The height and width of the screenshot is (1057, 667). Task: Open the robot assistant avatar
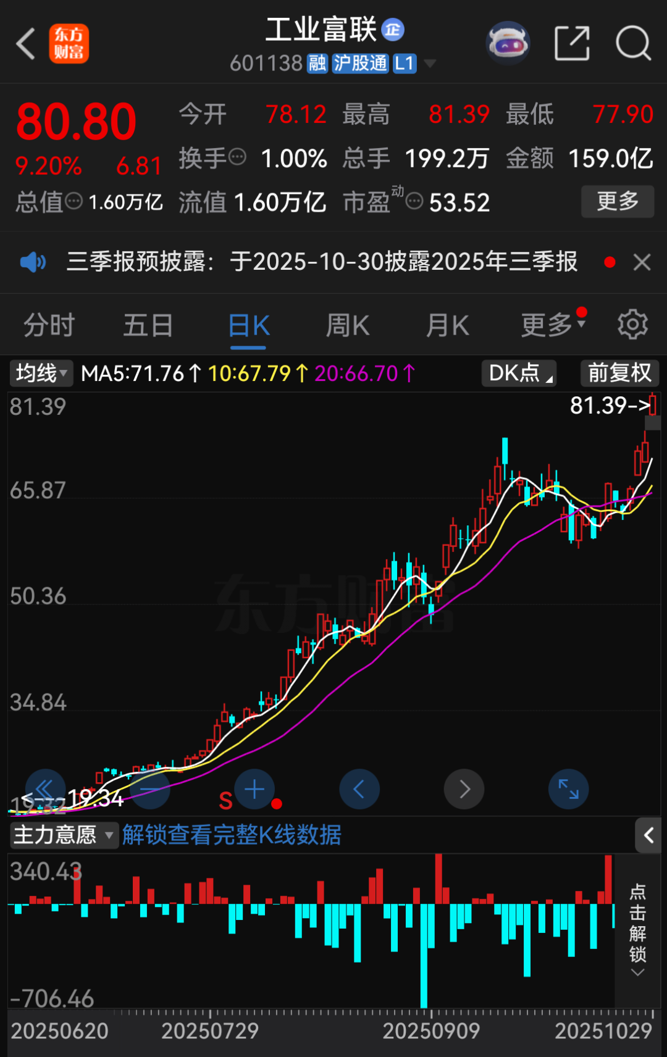point(508,43)
